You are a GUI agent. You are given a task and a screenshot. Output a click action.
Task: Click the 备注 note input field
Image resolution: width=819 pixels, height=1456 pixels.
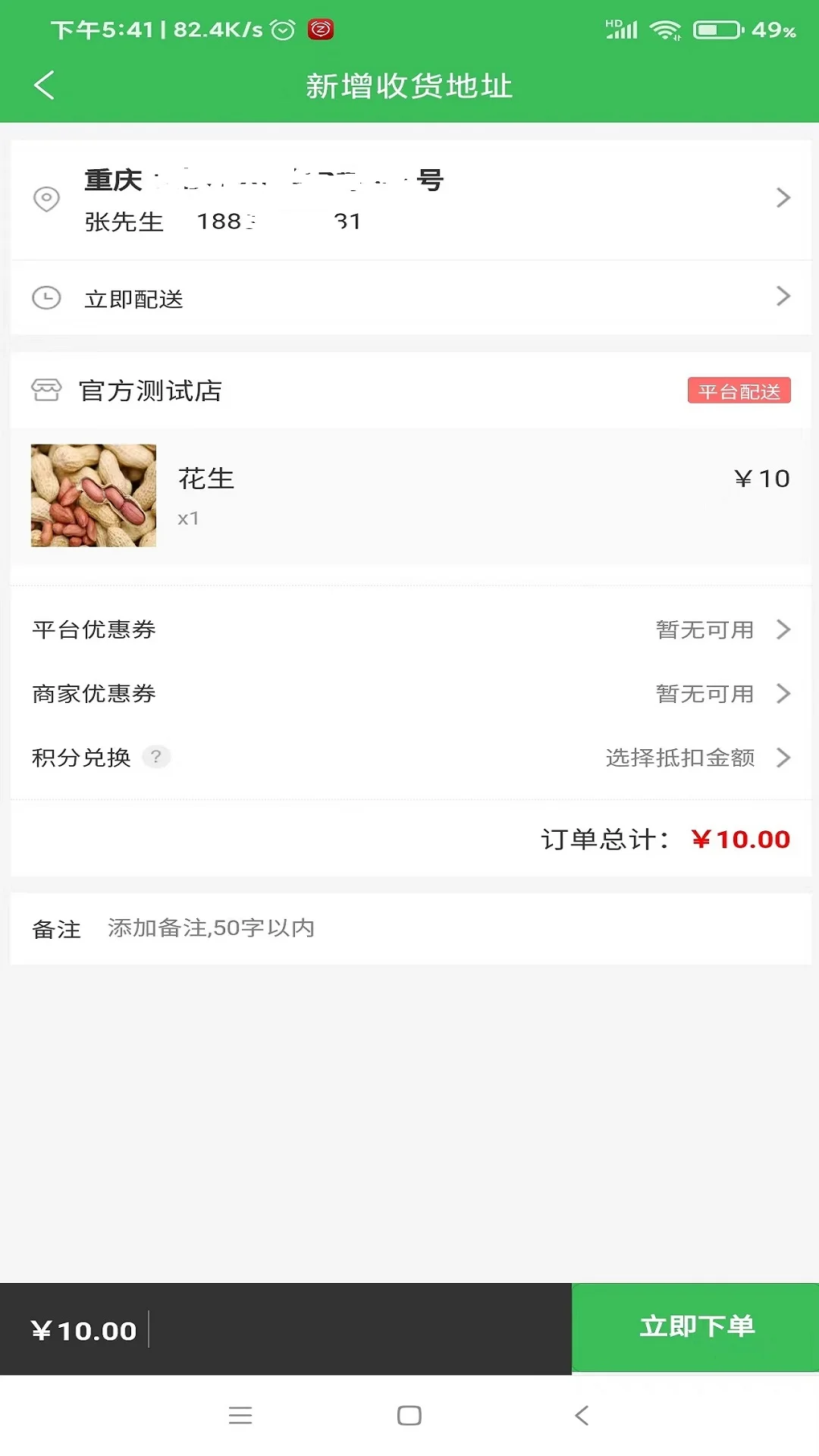click(303, 927)
